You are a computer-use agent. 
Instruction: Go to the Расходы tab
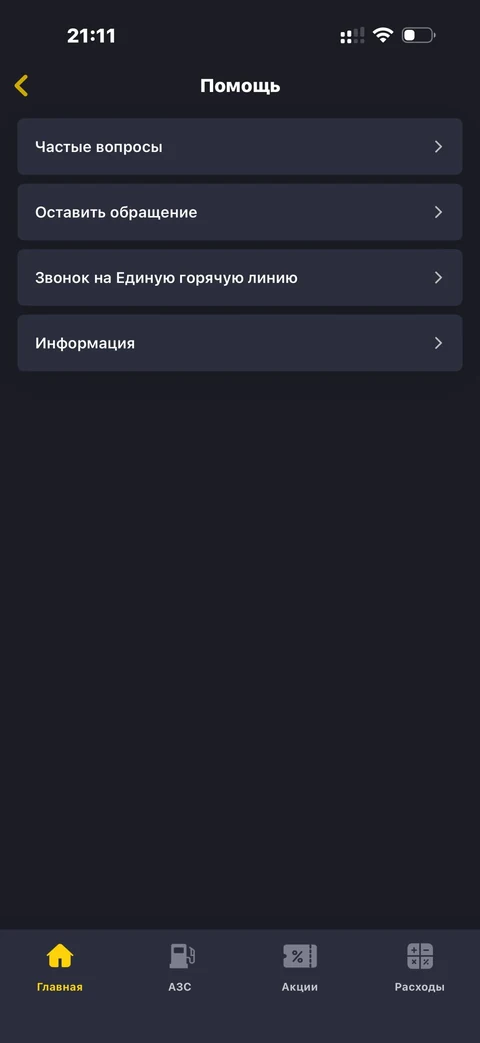(x=420, y=968)
